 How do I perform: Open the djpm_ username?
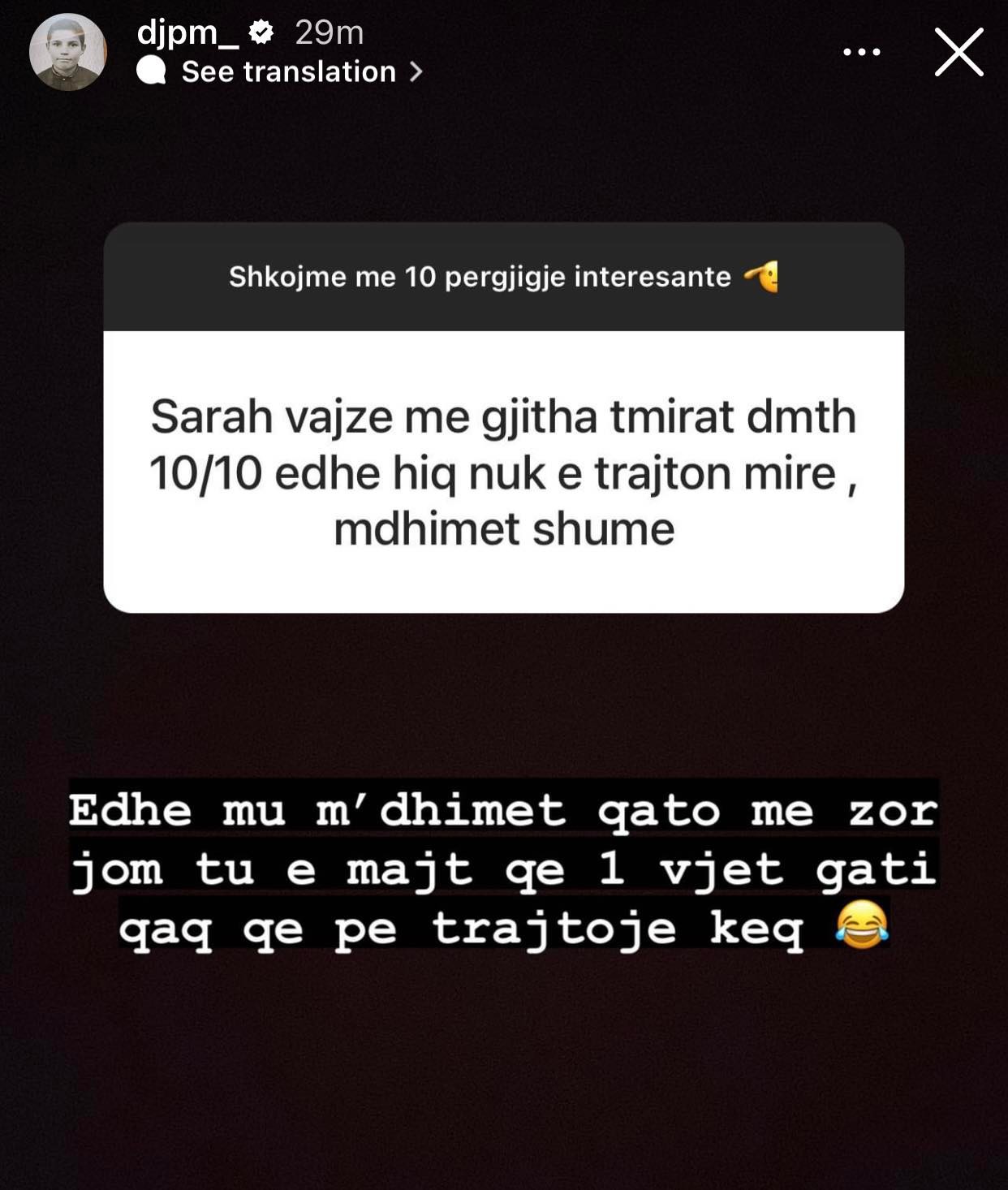coord(187,32)
